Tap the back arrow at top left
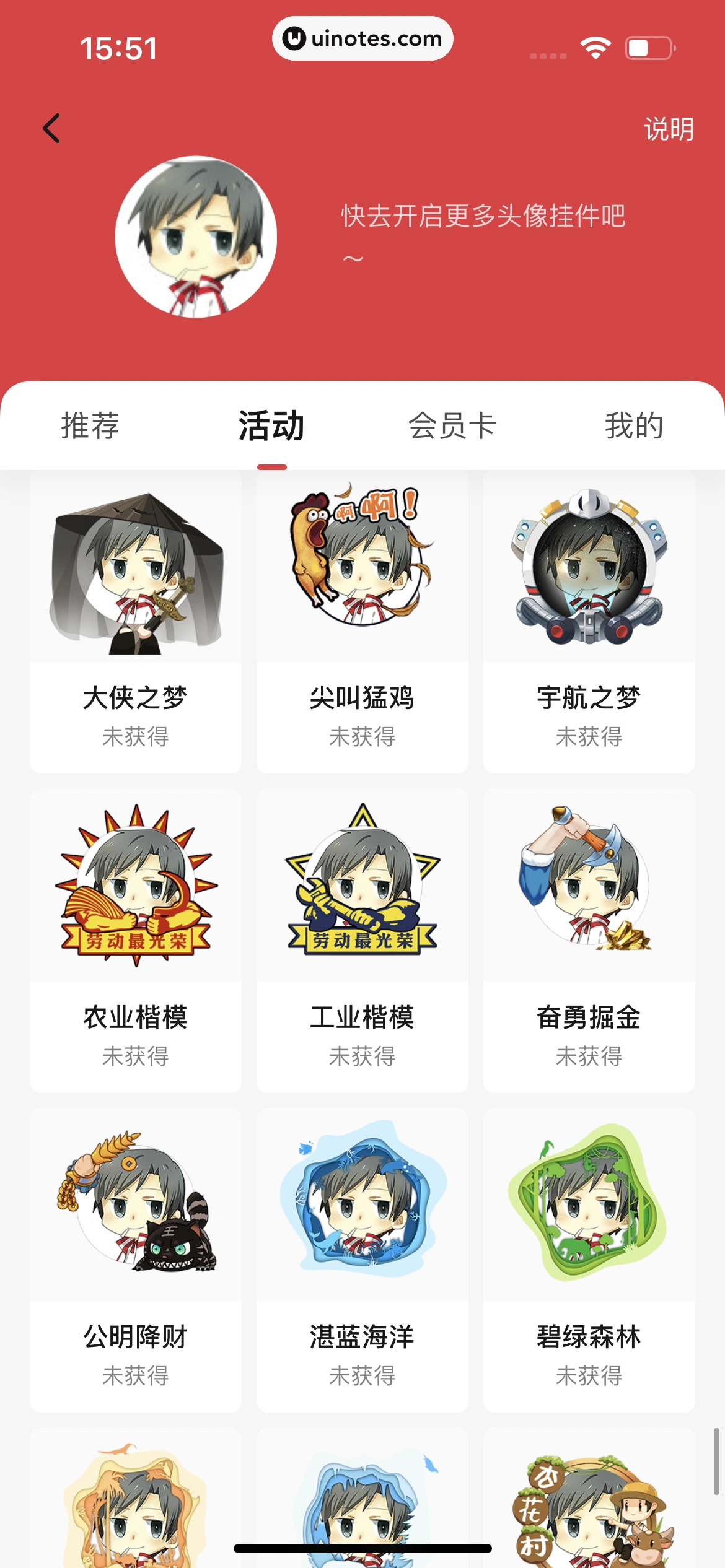 [x=52, y=128]
